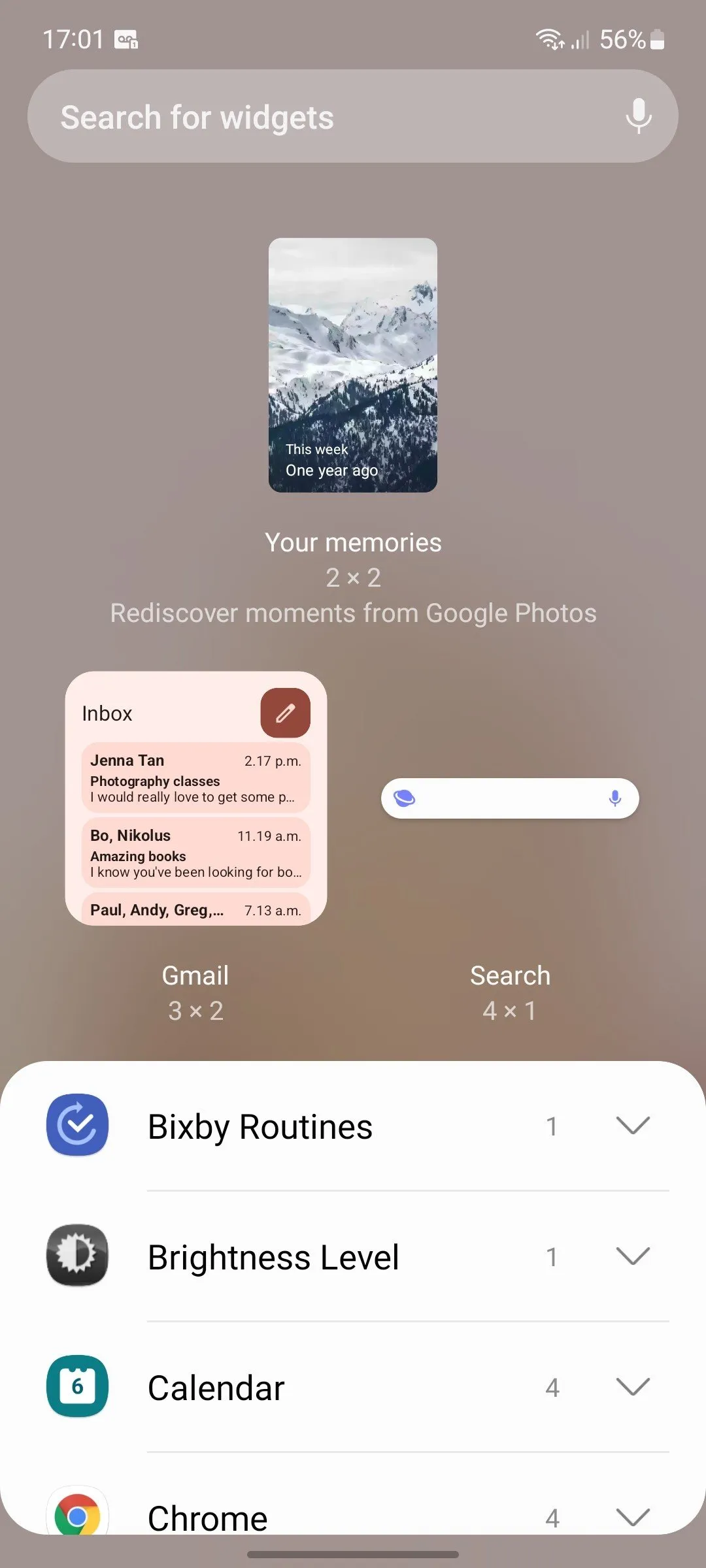Pick the Search 4×1 widget

point(510,798)
